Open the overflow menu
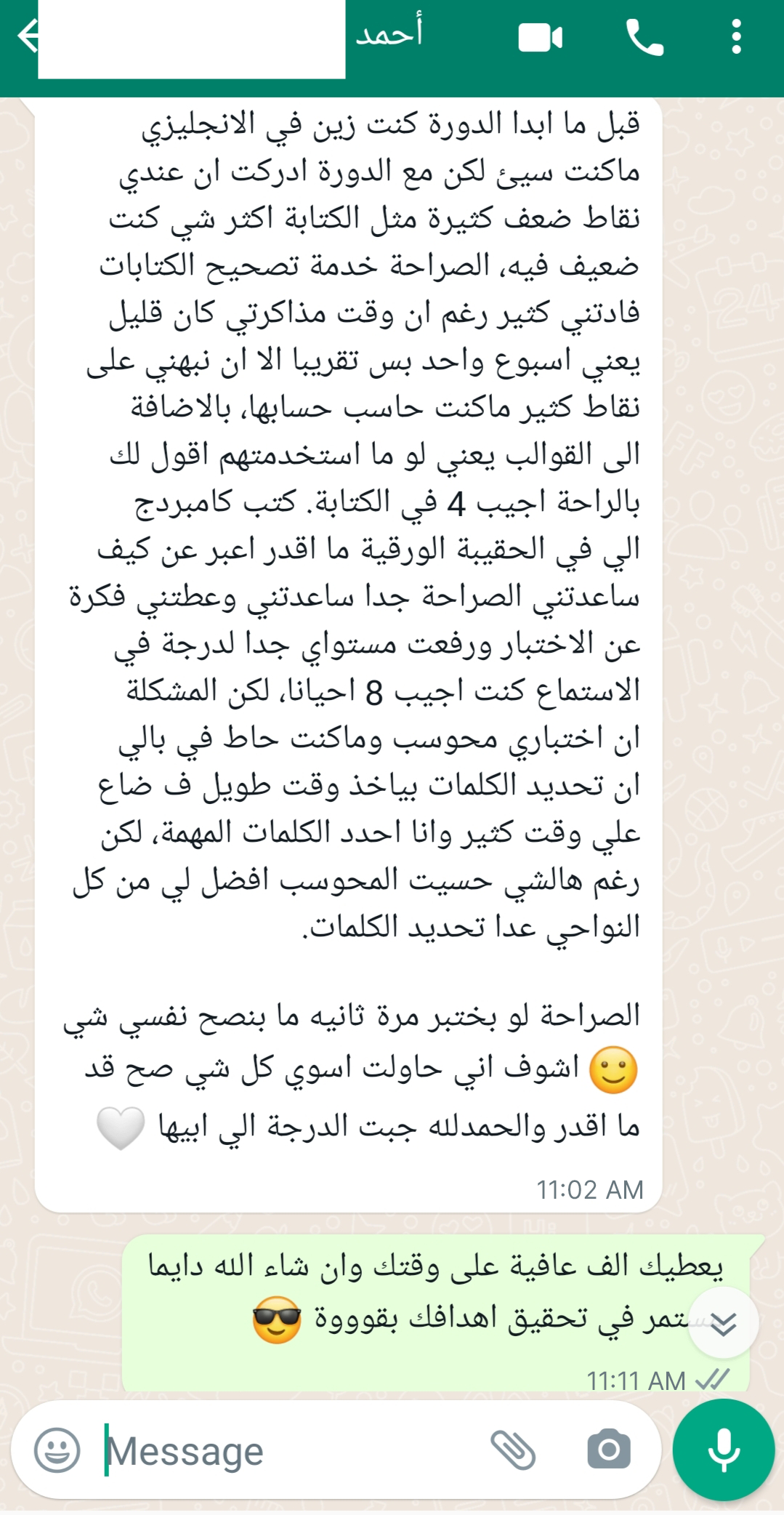 pos(736,38)
